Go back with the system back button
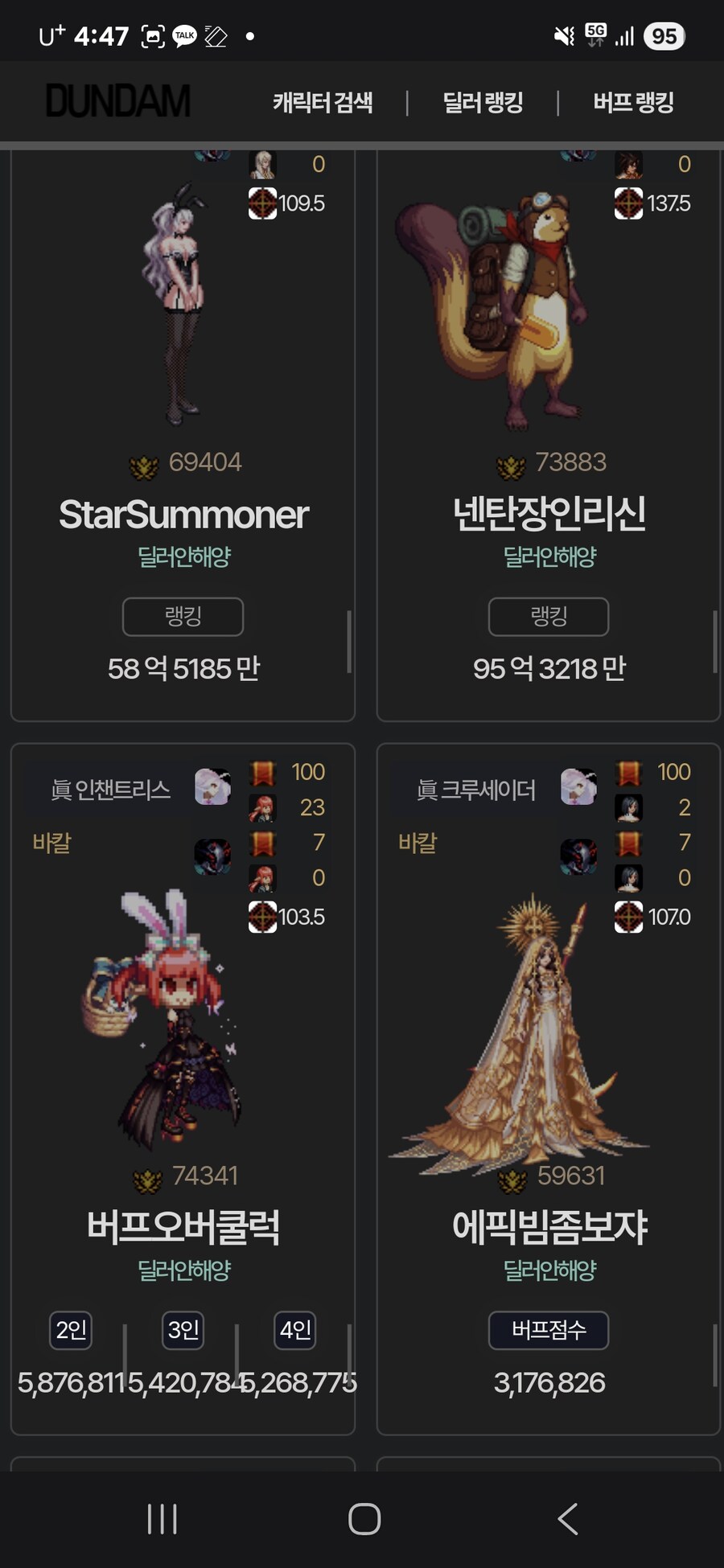The width and height of the screenshot is (724, 1568). 567,1519
